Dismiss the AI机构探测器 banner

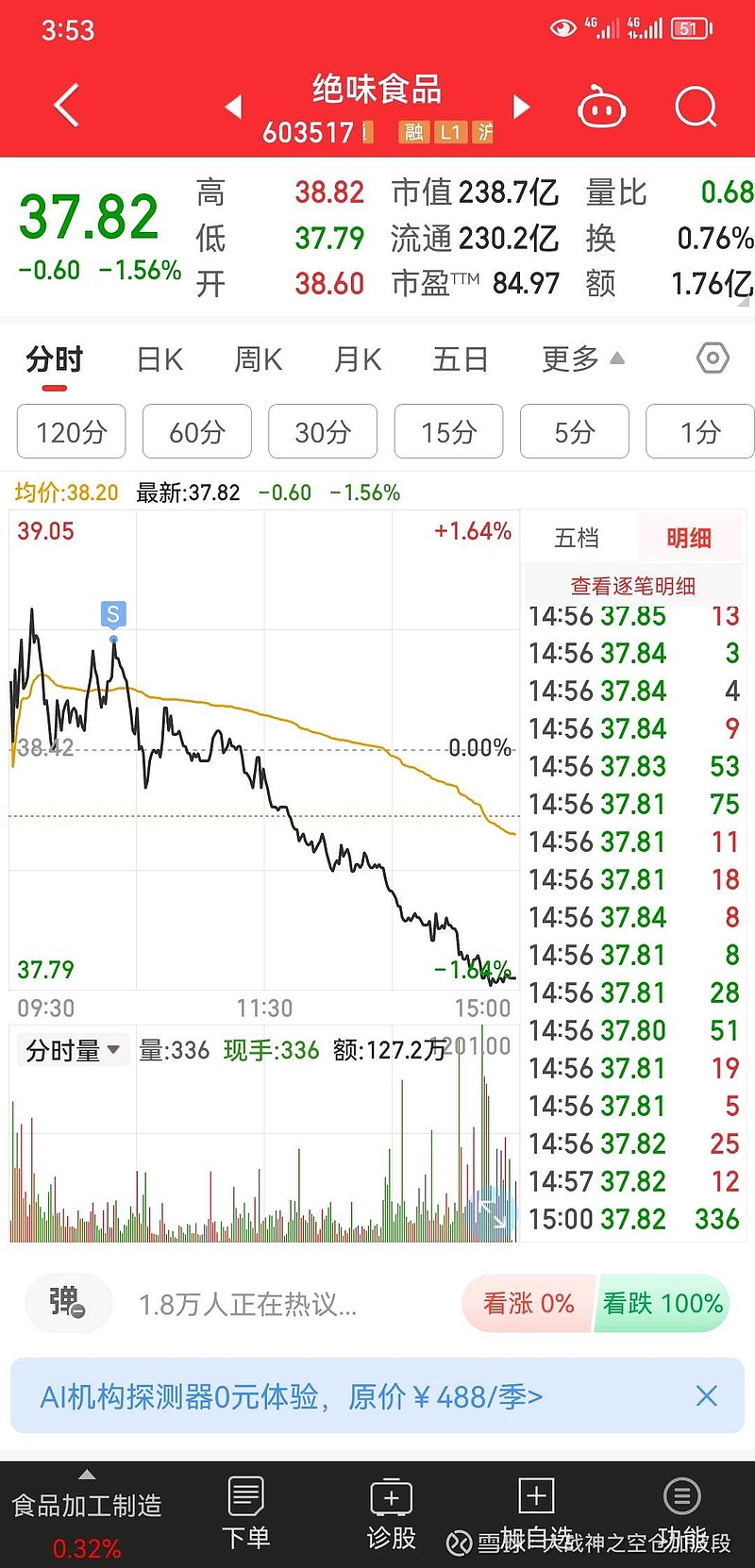[707, 1395]
